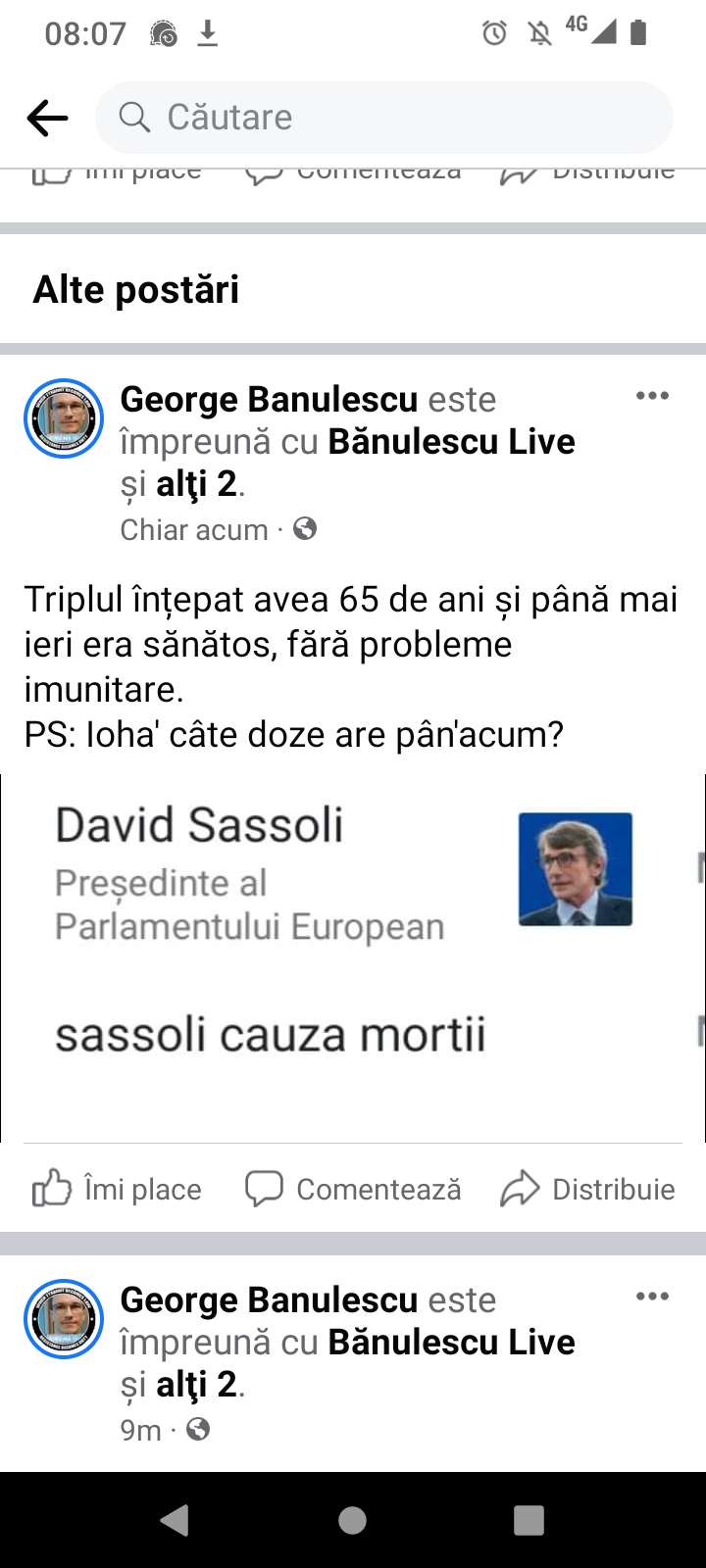This screenshot has height=1568, width=706.
Task: Comment on the post via Comentează
Action: [x=353, y=1189]
